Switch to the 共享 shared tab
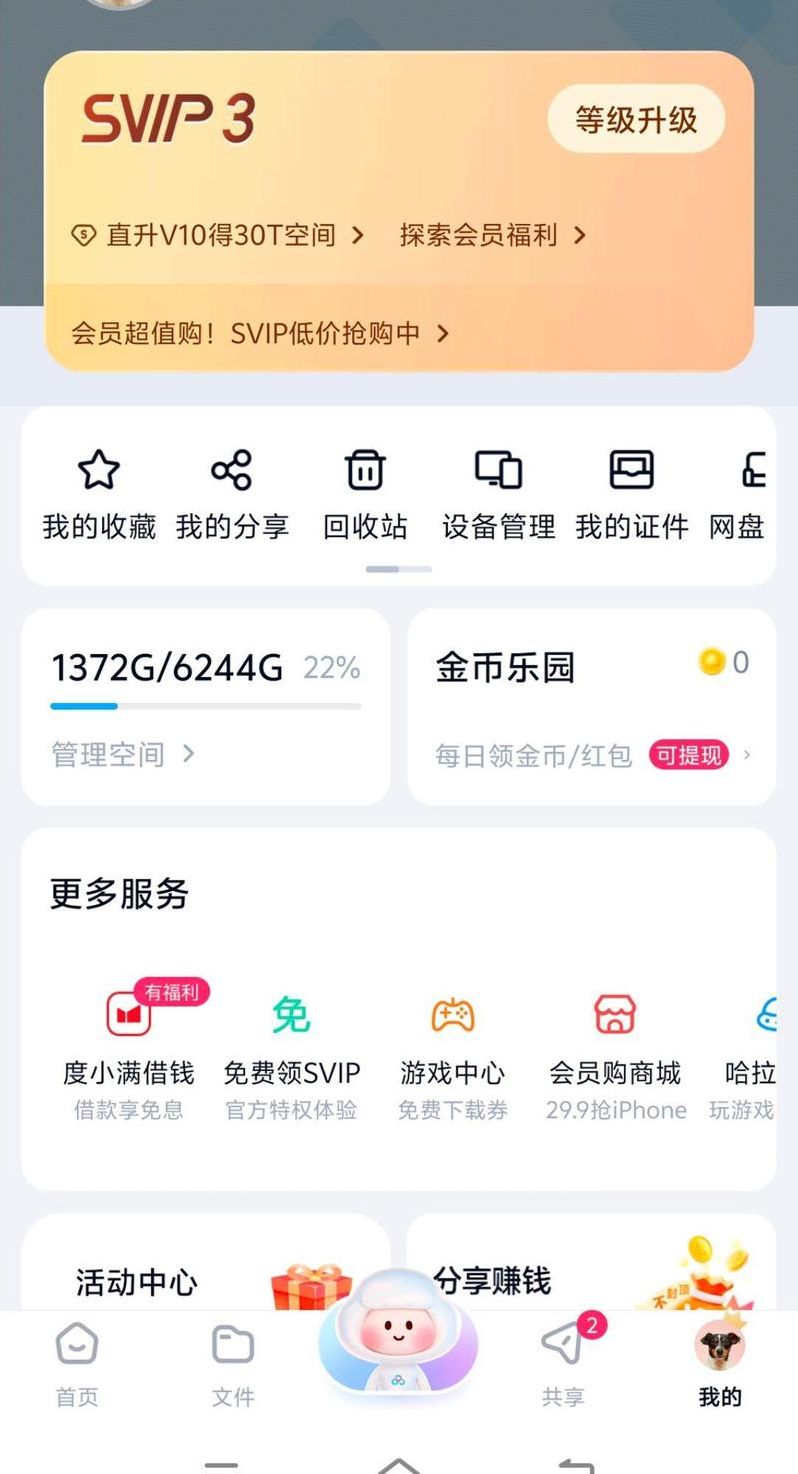 tap(562, 1362)
